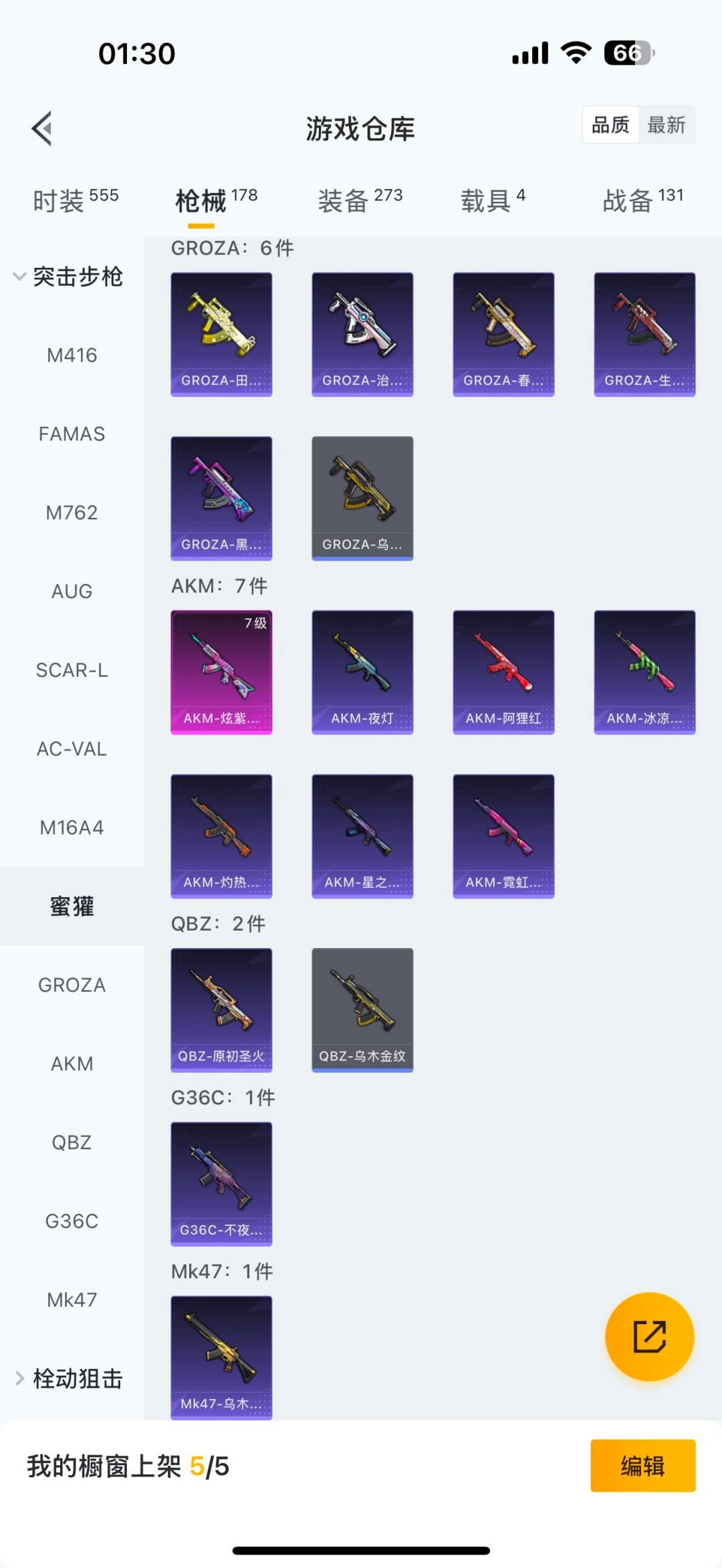Open the G36C-不夜 skin tile
This screenshot has height=1568, width=722.
point(221,1183)
